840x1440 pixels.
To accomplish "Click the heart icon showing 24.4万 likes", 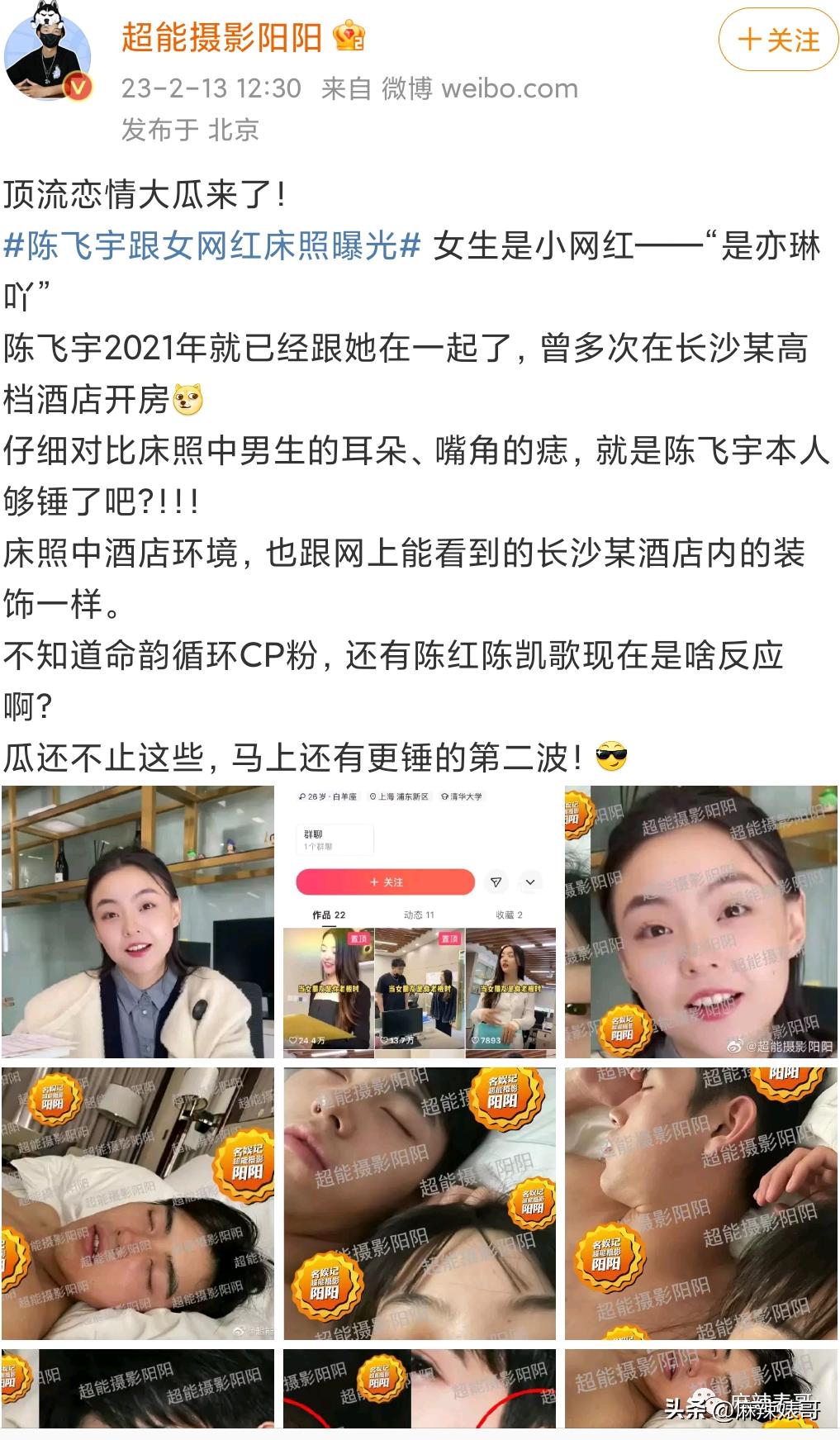I will coord(295,1040).
